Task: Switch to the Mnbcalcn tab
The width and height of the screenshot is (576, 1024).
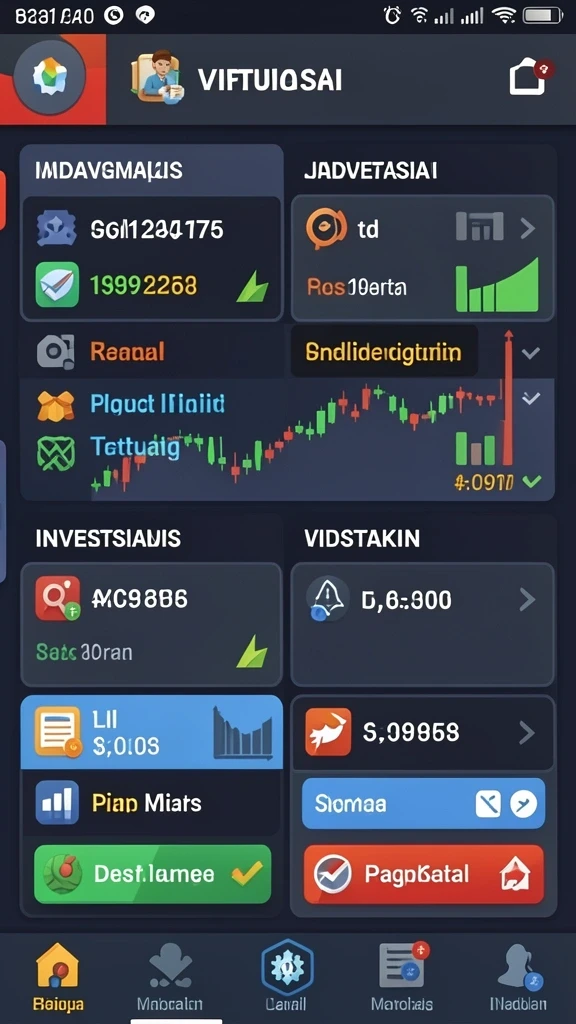Action: click(x=170, y=976)
